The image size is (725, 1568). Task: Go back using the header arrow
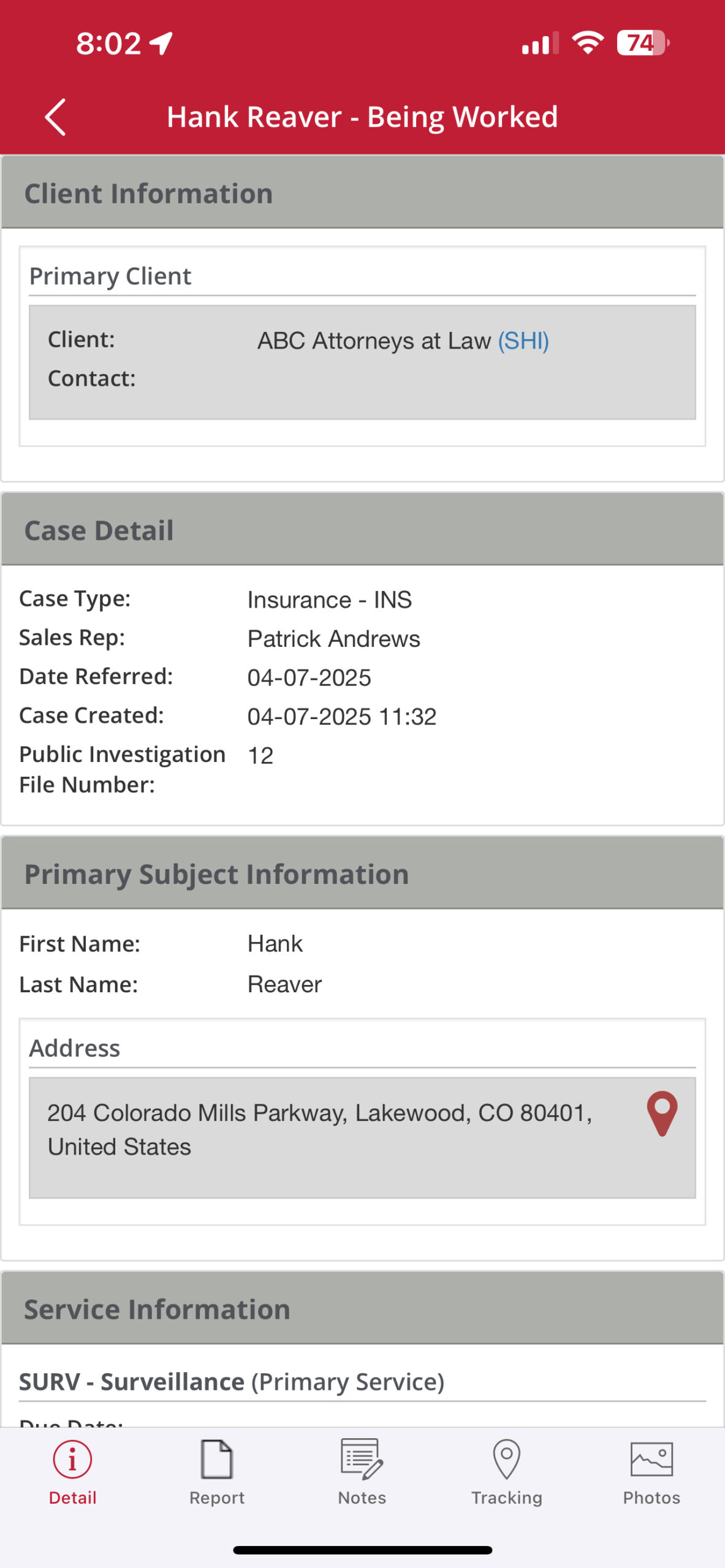(x=55, y=117)
